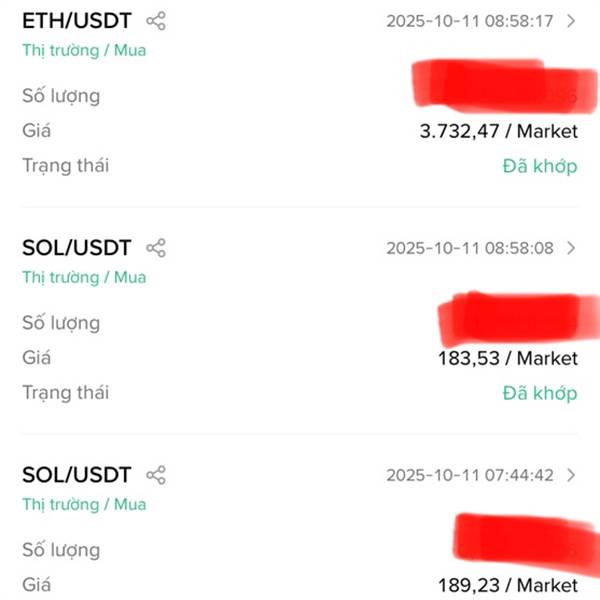Share the ETH/USDT order
This screenshot has width=600, height=600.
click(x=156, y=21)
